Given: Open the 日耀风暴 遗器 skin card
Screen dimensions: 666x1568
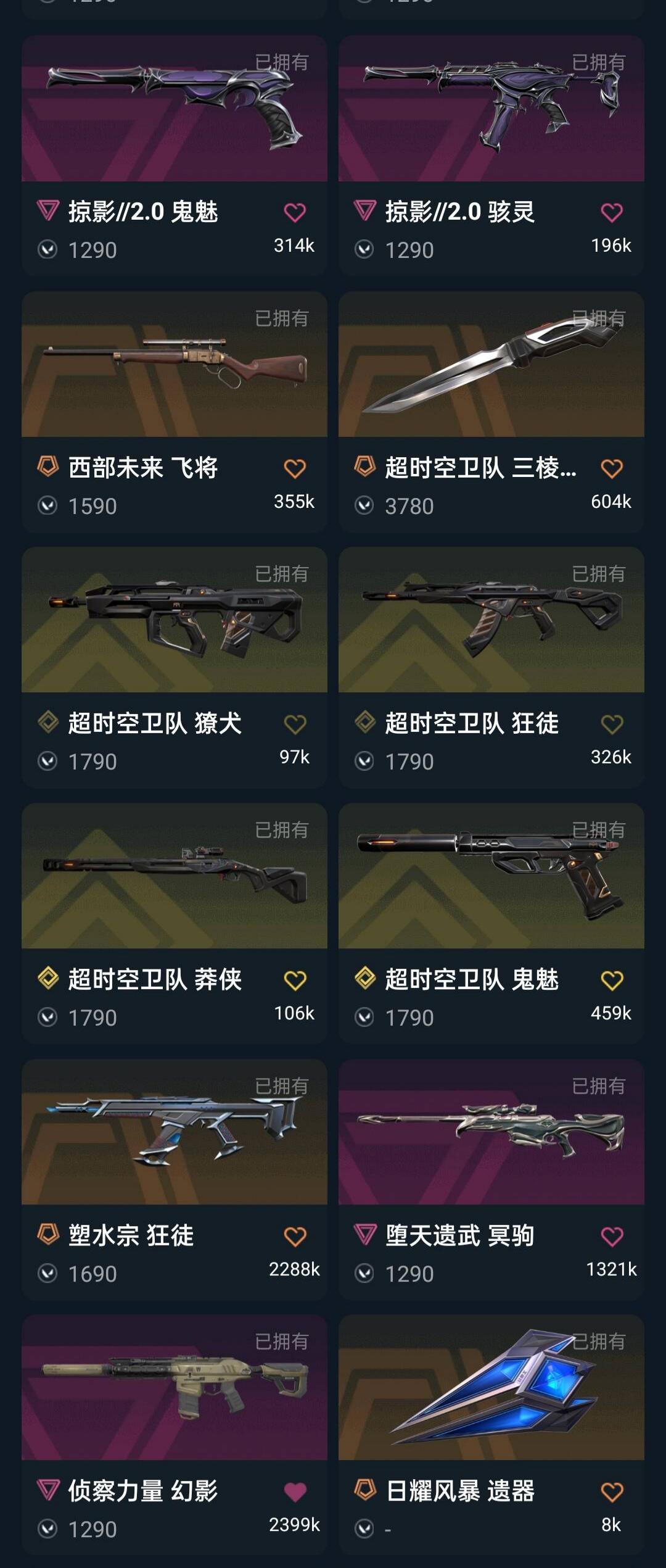Looking at the screenshot, I should pos(491,1388).
